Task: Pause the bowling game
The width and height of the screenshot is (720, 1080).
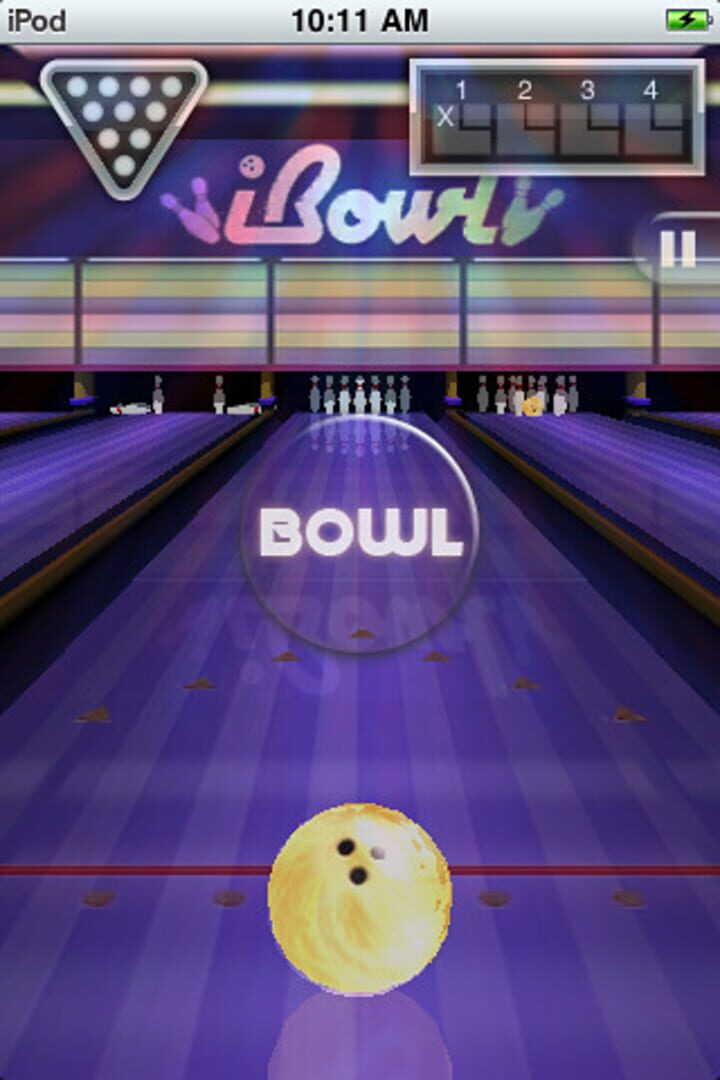Action: point(678,249)
